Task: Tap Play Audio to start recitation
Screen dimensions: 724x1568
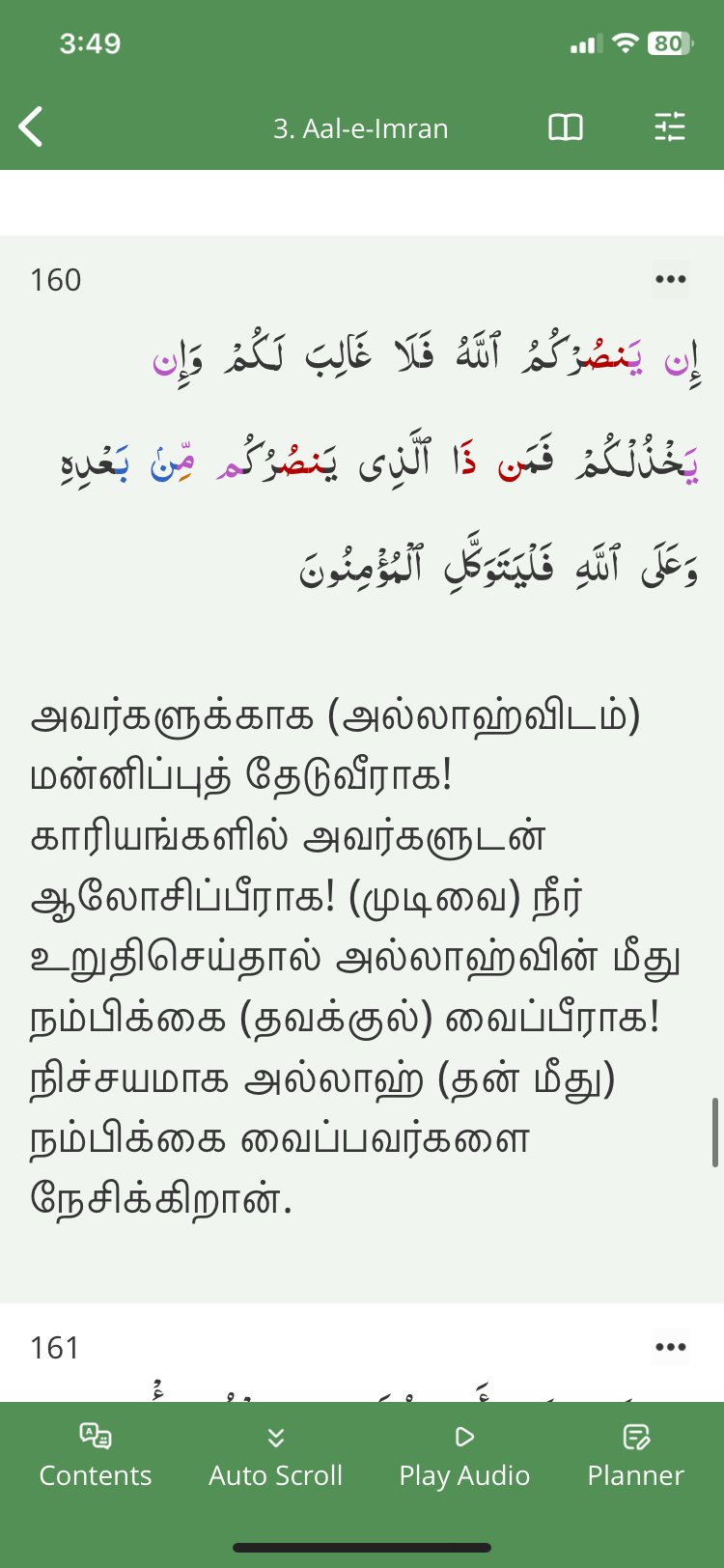Action: (x=464, y=1457)
